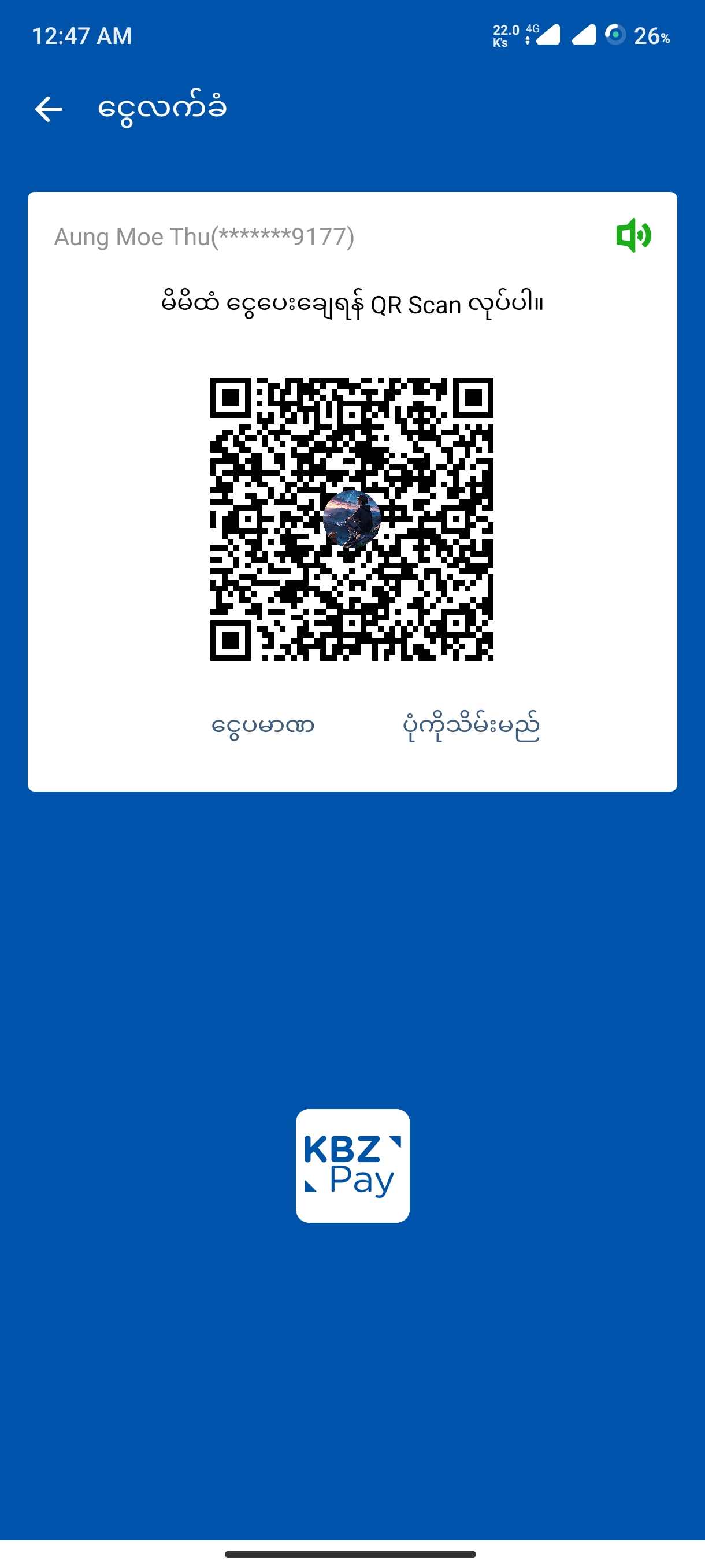Toggle the green sound speaker icon
The width and height of the screenshot is (705, 1568).
click(633, 235)
